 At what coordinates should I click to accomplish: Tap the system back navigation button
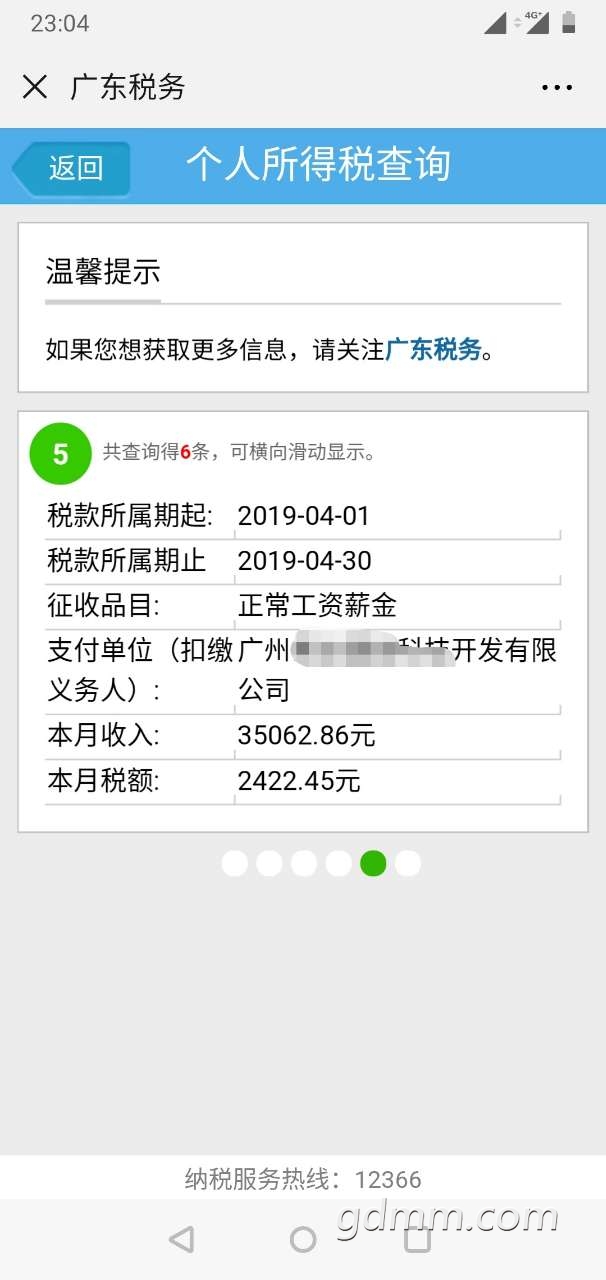click(181, 1240)
